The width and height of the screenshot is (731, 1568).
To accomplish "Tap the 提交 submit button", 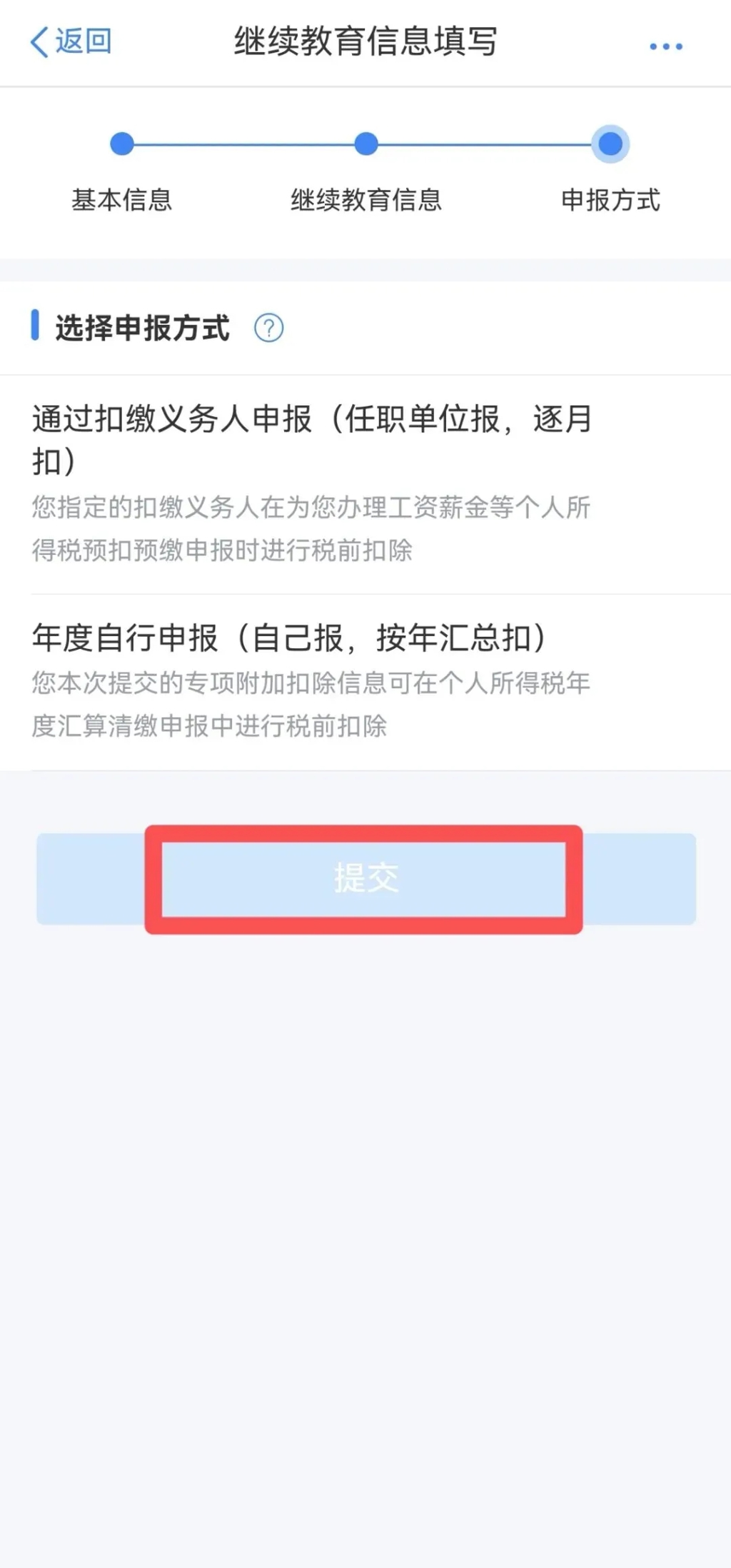I will tap(365, 878).
